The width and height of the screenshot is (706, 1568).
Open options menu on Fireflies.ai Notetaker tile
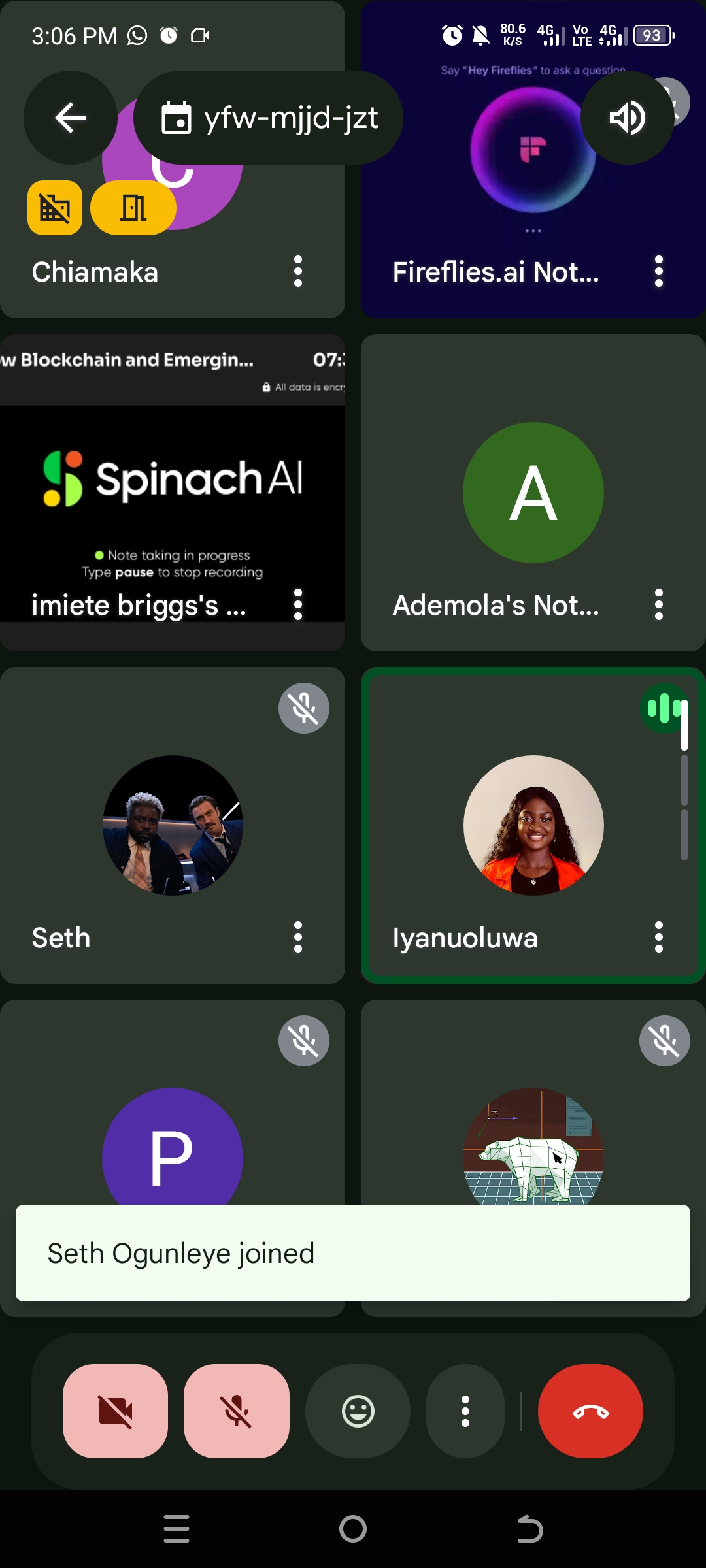[658, 271]
